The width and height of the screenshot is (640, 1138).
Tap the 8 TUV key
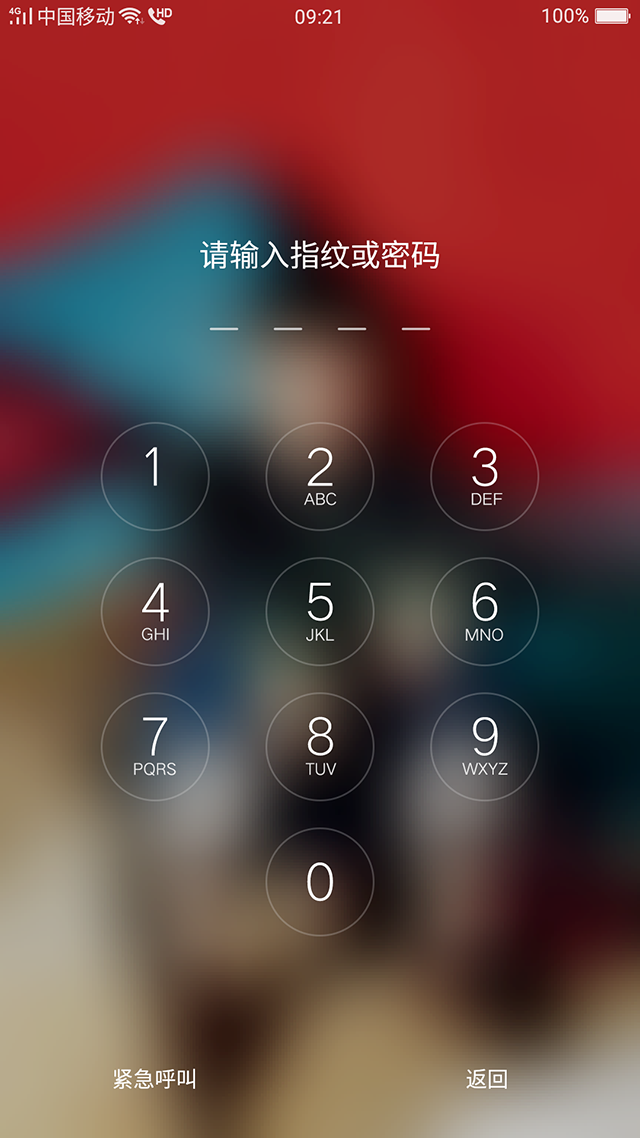[x=320, y=746]
